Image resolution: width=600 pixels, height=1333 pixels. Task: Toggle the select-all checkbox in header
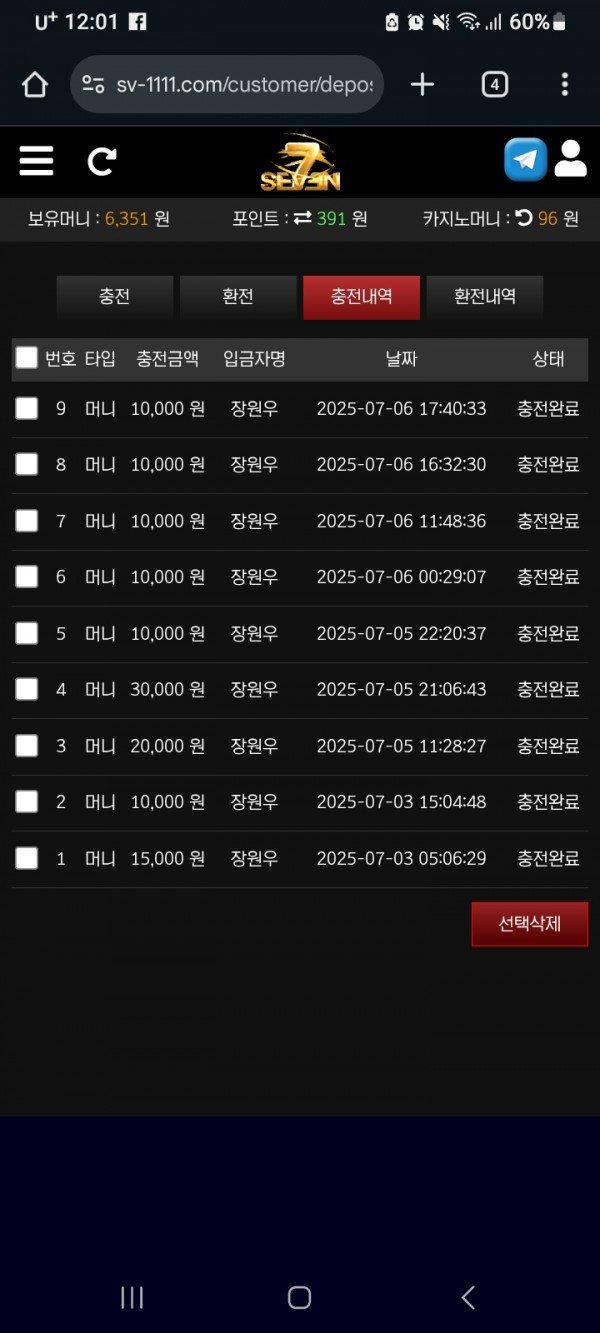click(27, 358)
